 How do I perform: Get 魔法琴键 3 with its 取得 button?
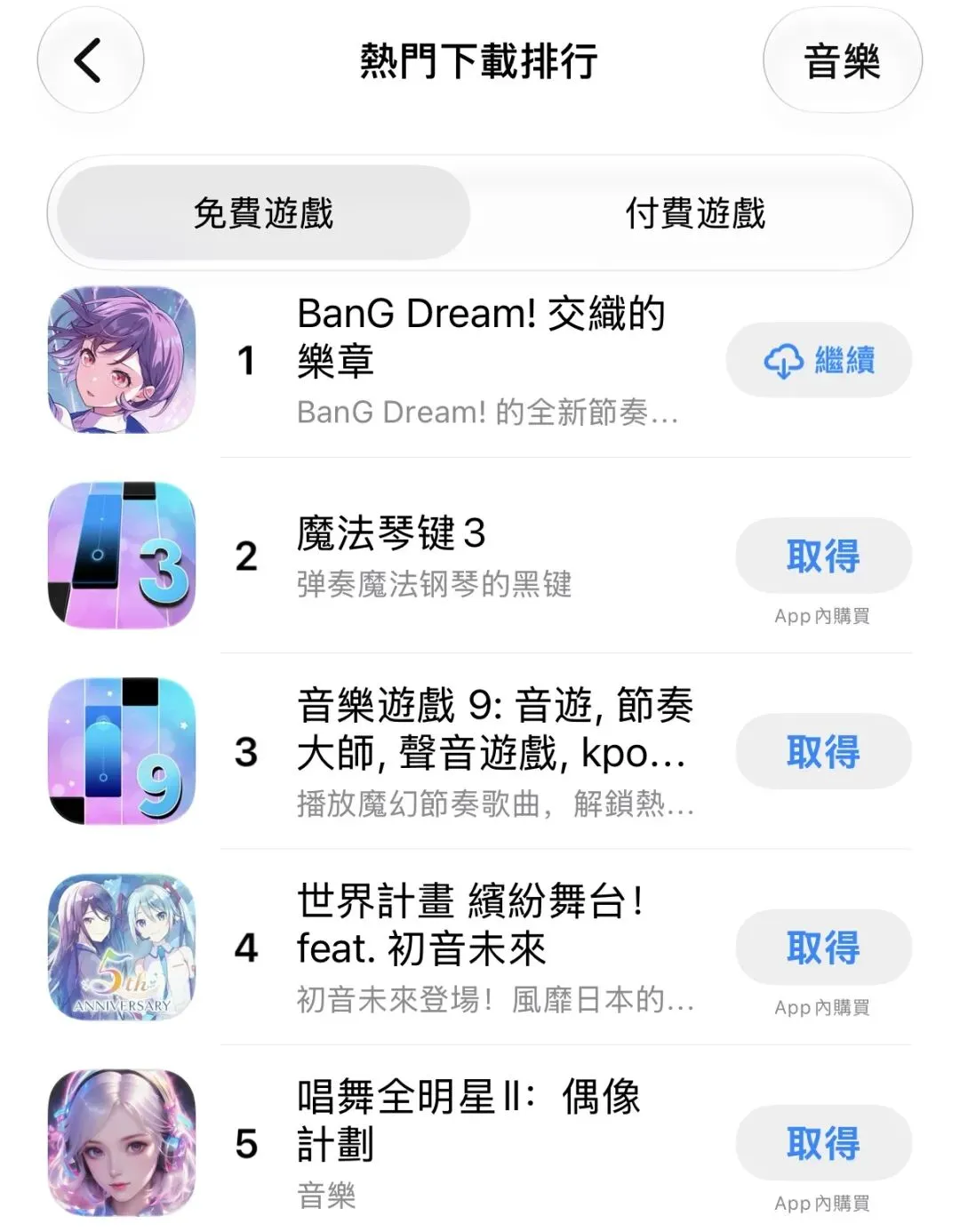pos(823,556)
